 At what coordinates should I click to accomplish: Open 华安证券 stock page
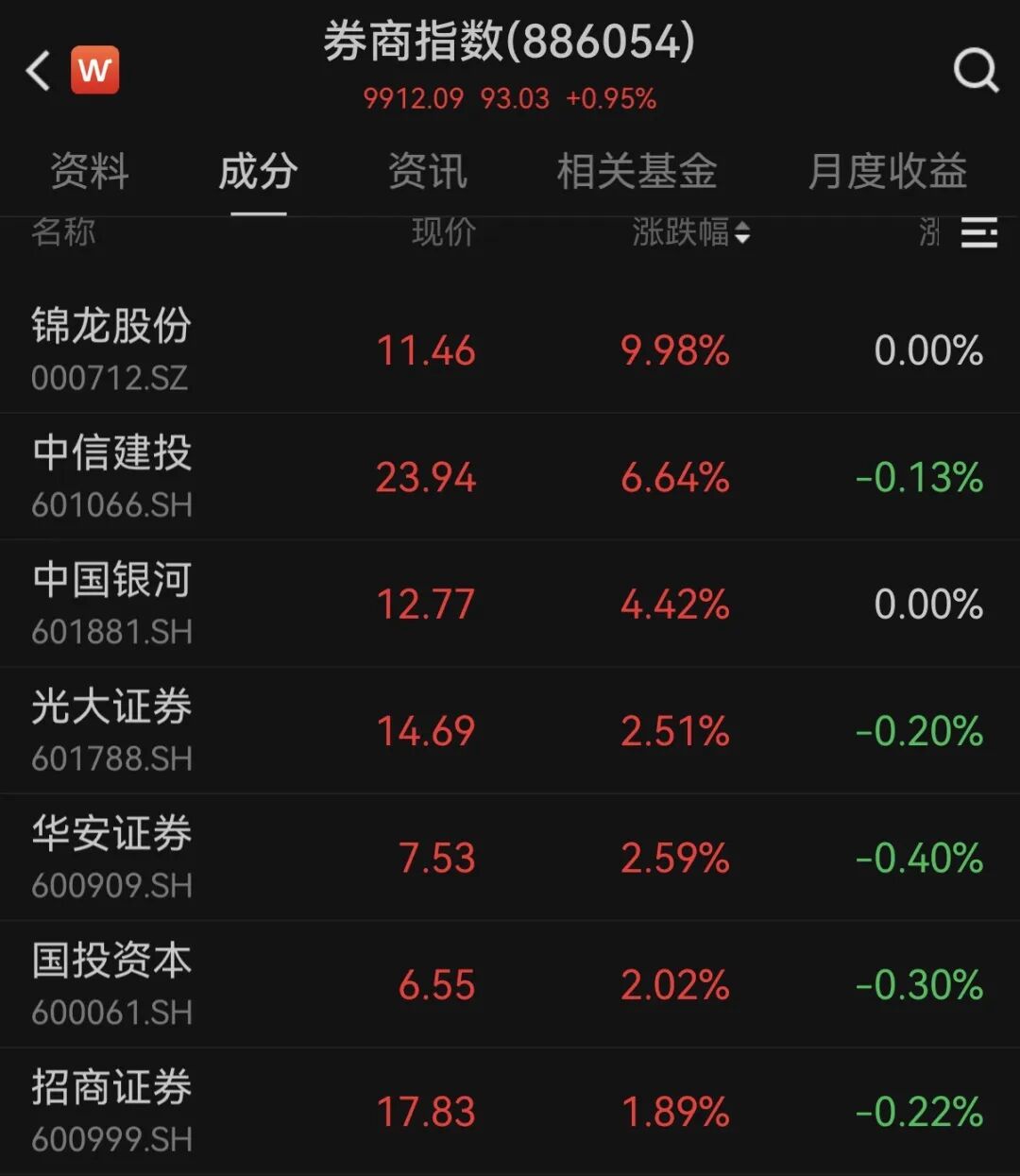510,858
